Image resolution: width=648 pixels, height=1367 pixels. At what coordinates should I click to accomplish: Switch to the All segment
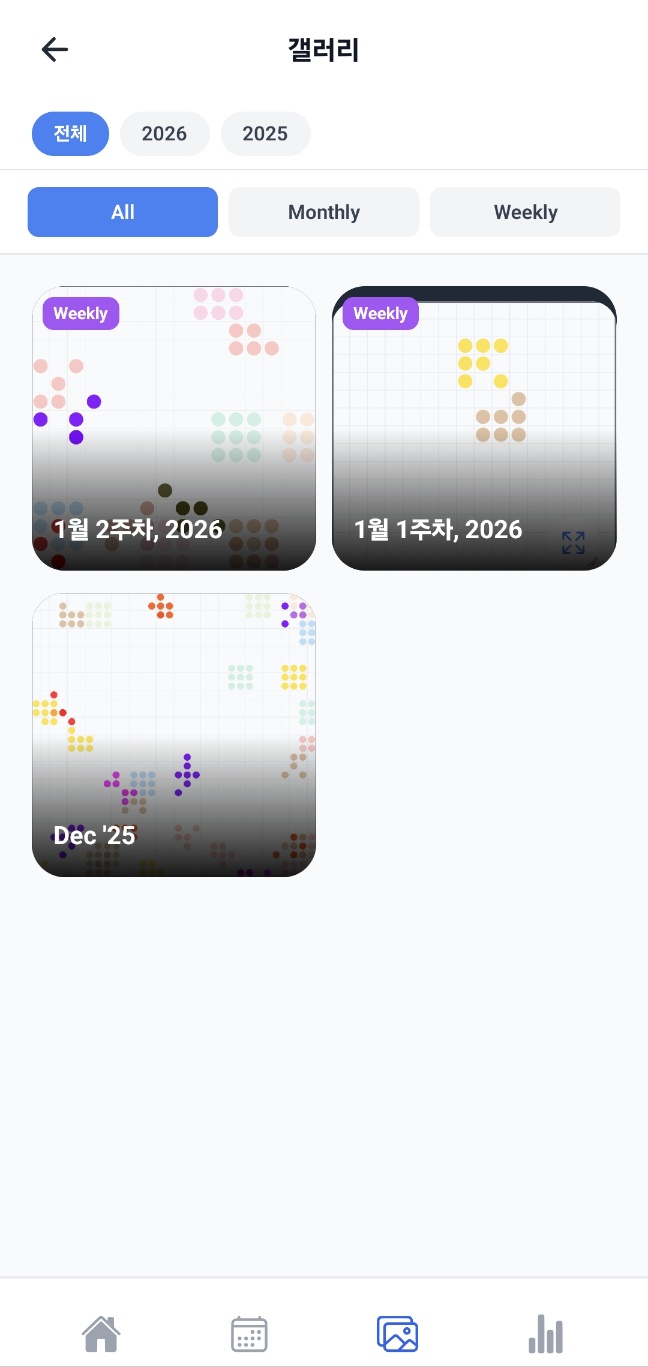122,212
